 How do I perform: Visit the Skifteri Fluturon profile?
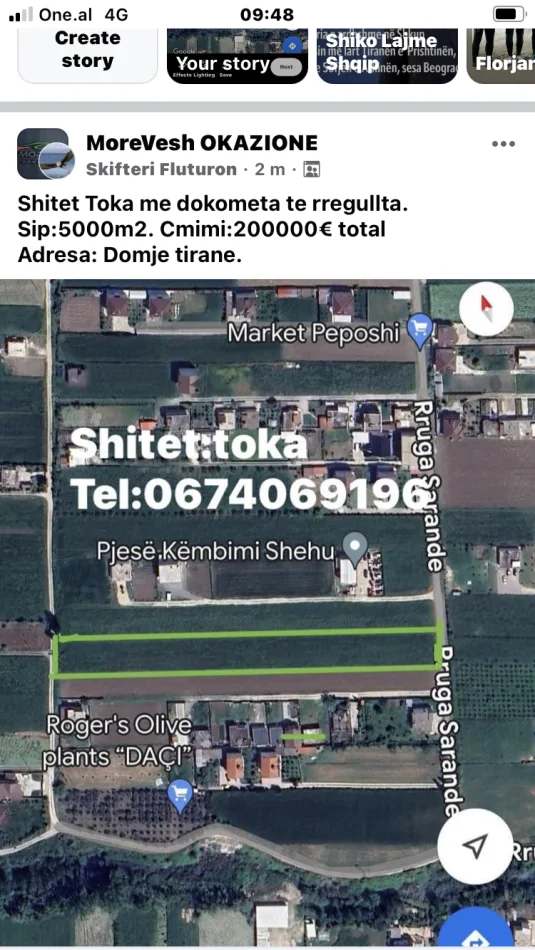[161, 170]
